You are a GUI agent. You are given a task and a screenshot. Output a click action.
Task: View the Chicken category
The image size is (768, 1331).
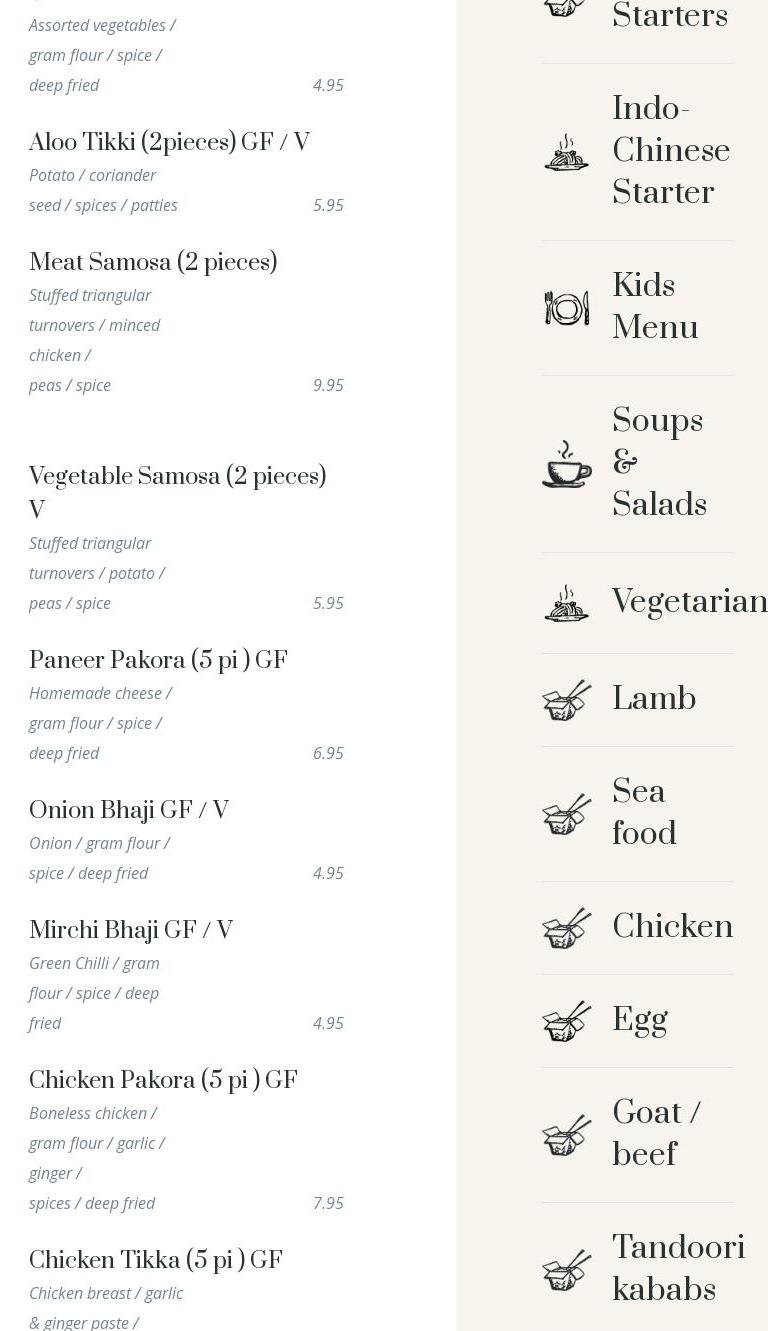click(x=672, y=927)
